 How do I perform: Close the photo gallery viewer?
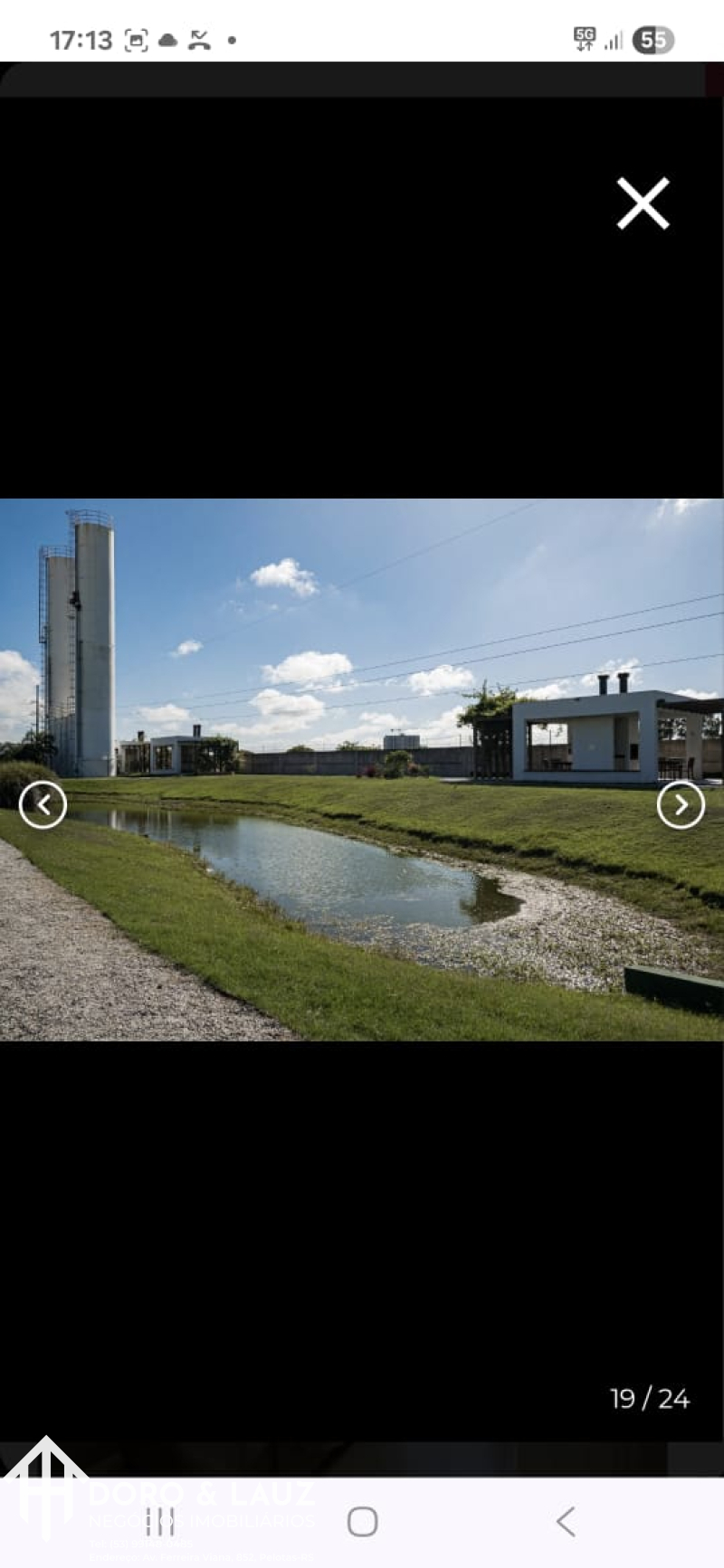[x=643, y=204]
